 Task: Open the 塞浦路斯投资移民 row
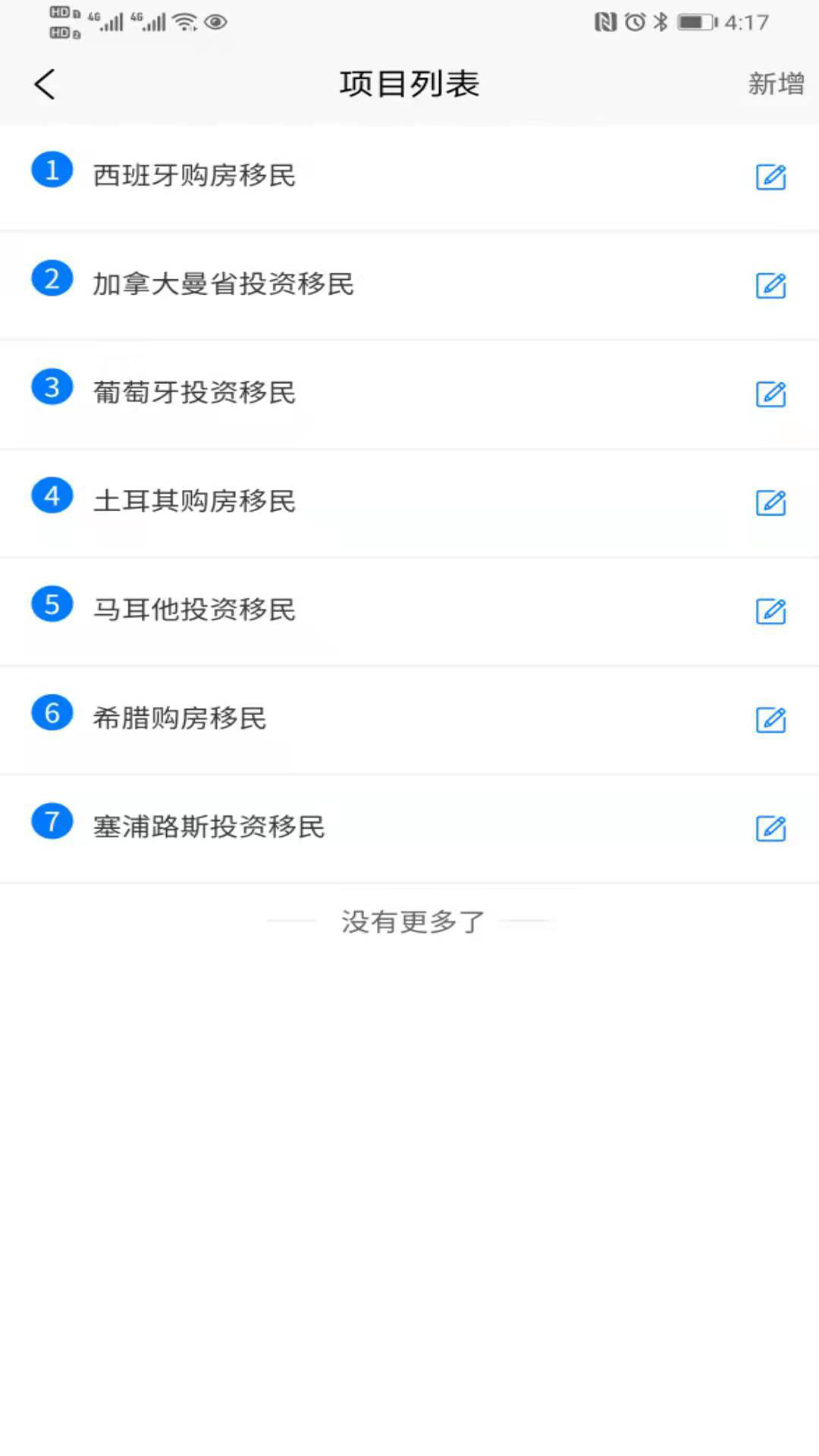209,827
